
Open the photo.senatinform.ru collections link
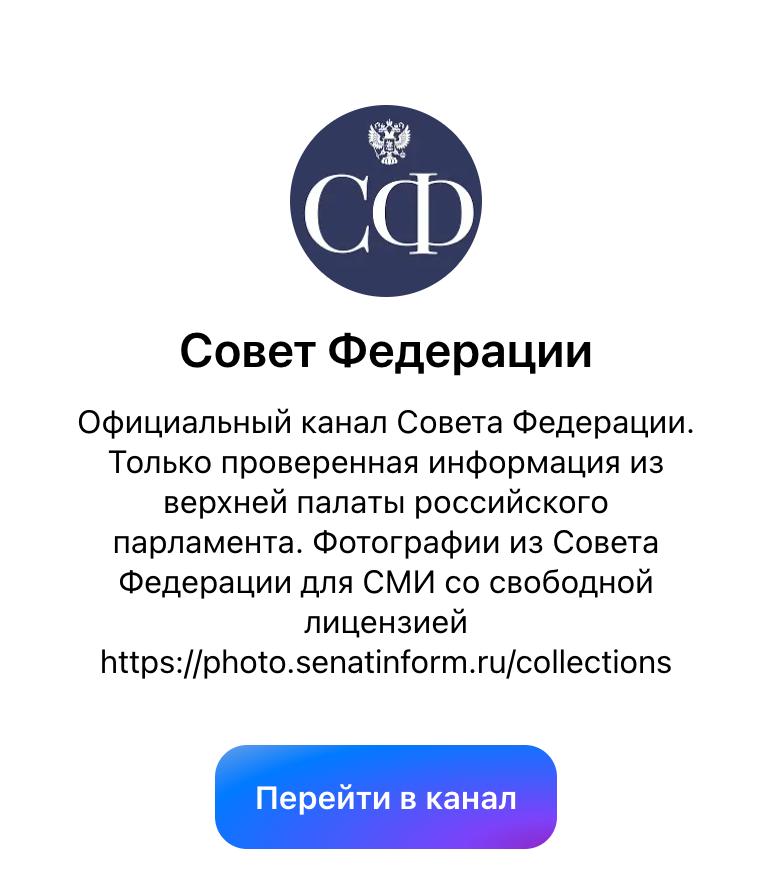385,661
